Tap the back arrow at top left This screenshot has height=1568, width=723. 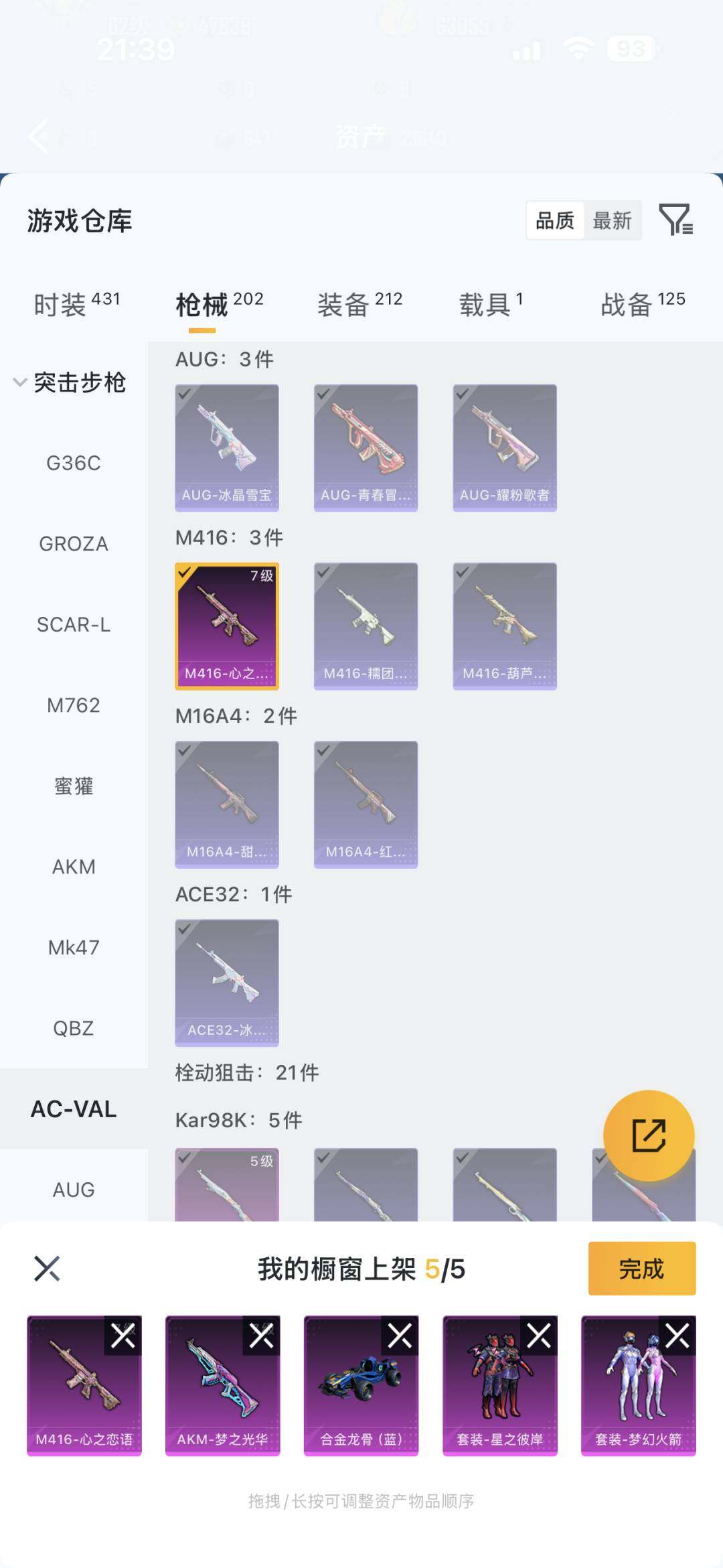pyautogui.click(x=38, y=137)
